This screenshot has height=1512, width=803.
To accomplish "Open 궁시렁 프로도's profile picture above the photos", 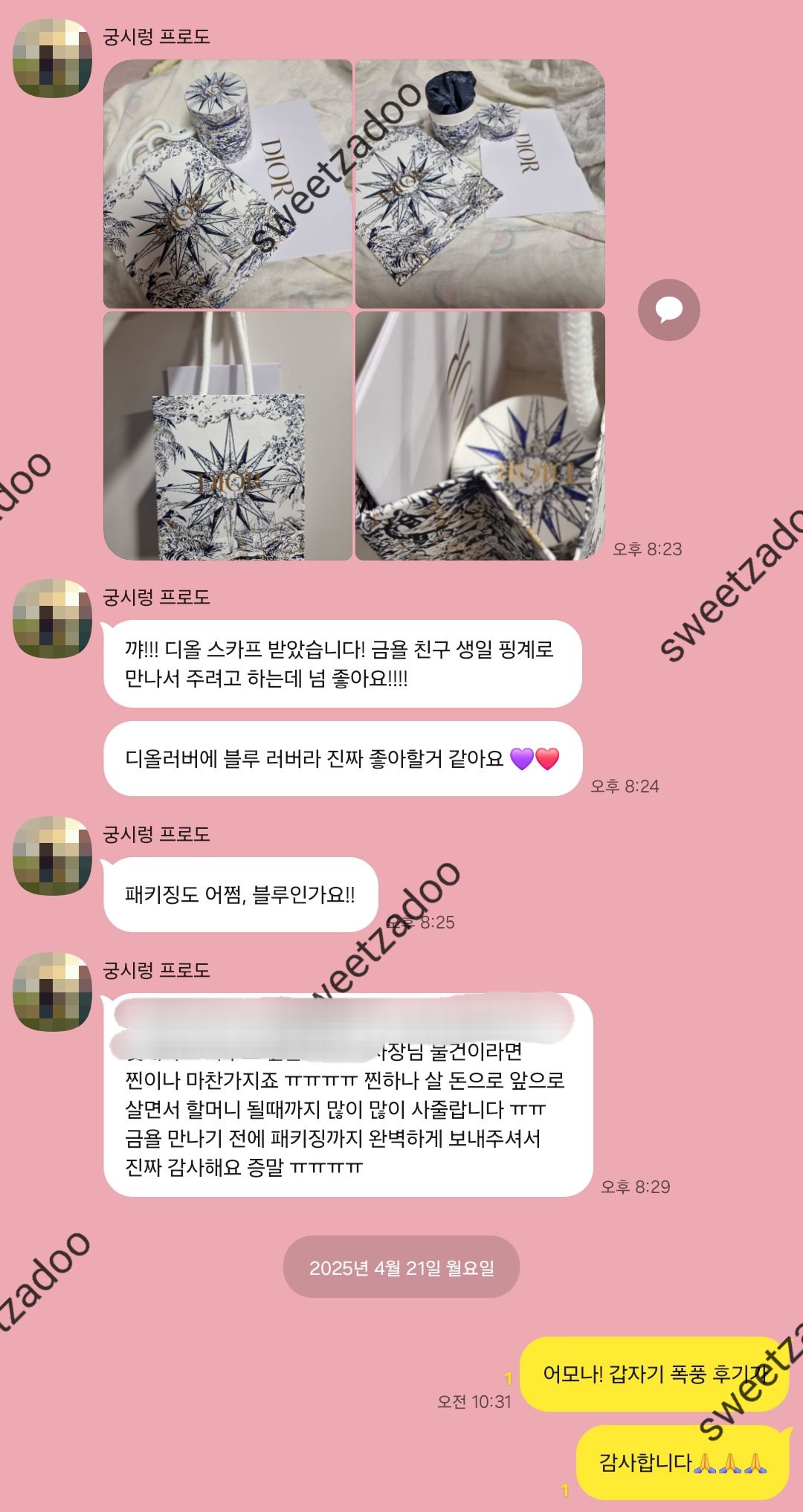I will point(52,59).
